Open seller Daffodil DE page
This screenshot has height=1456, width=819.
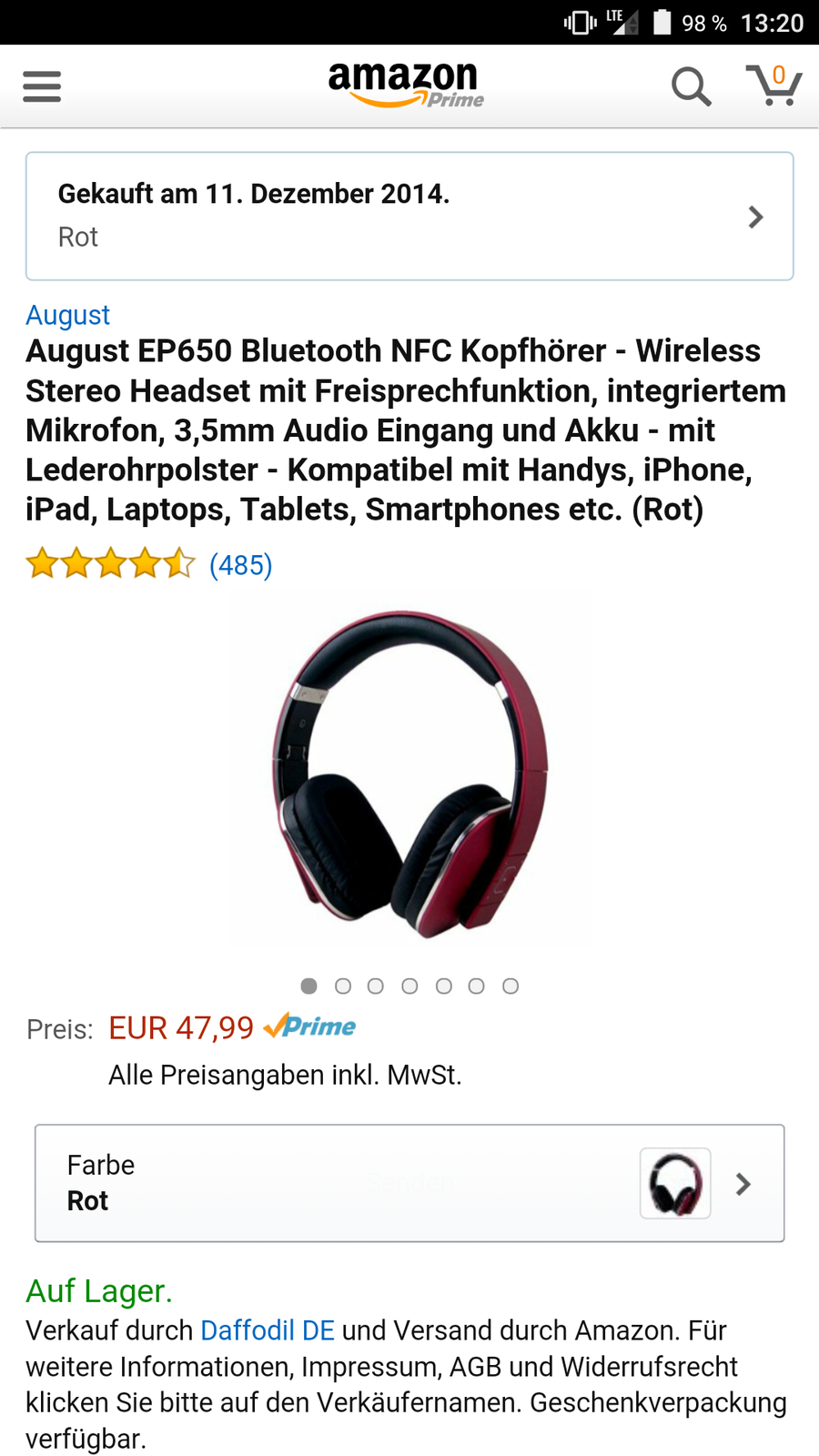268,1330
